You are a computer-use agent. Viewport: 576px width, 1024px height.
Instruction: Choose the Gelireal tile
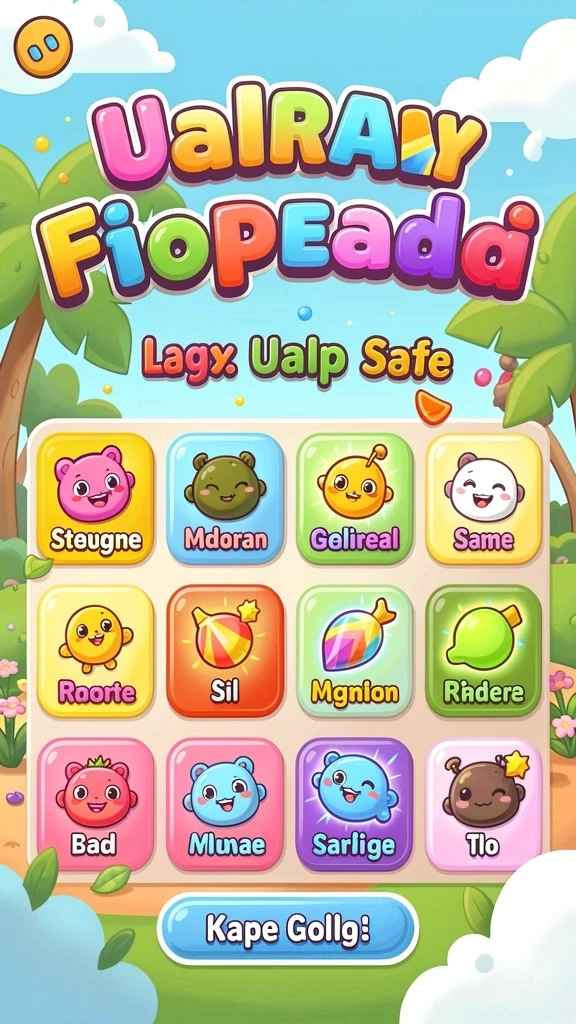coord(355,499)
